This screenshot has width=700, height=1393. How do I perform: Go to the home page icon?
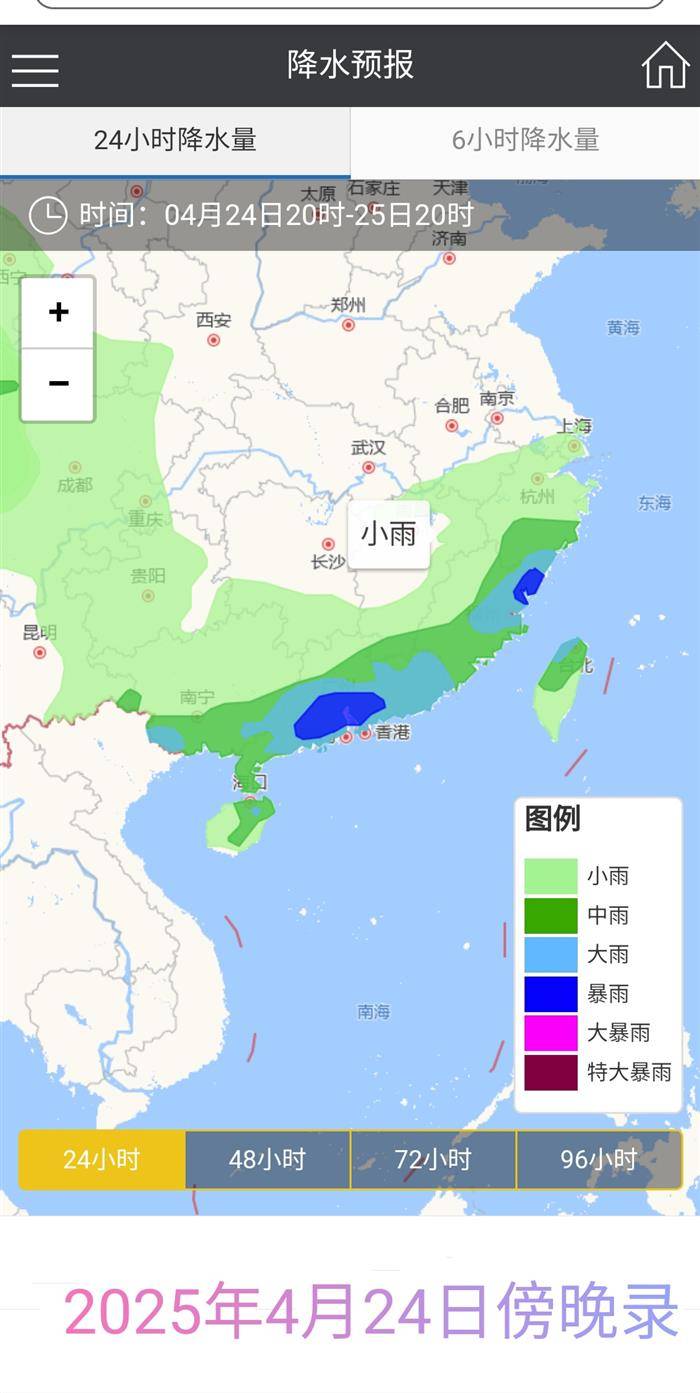click(665, 66)
